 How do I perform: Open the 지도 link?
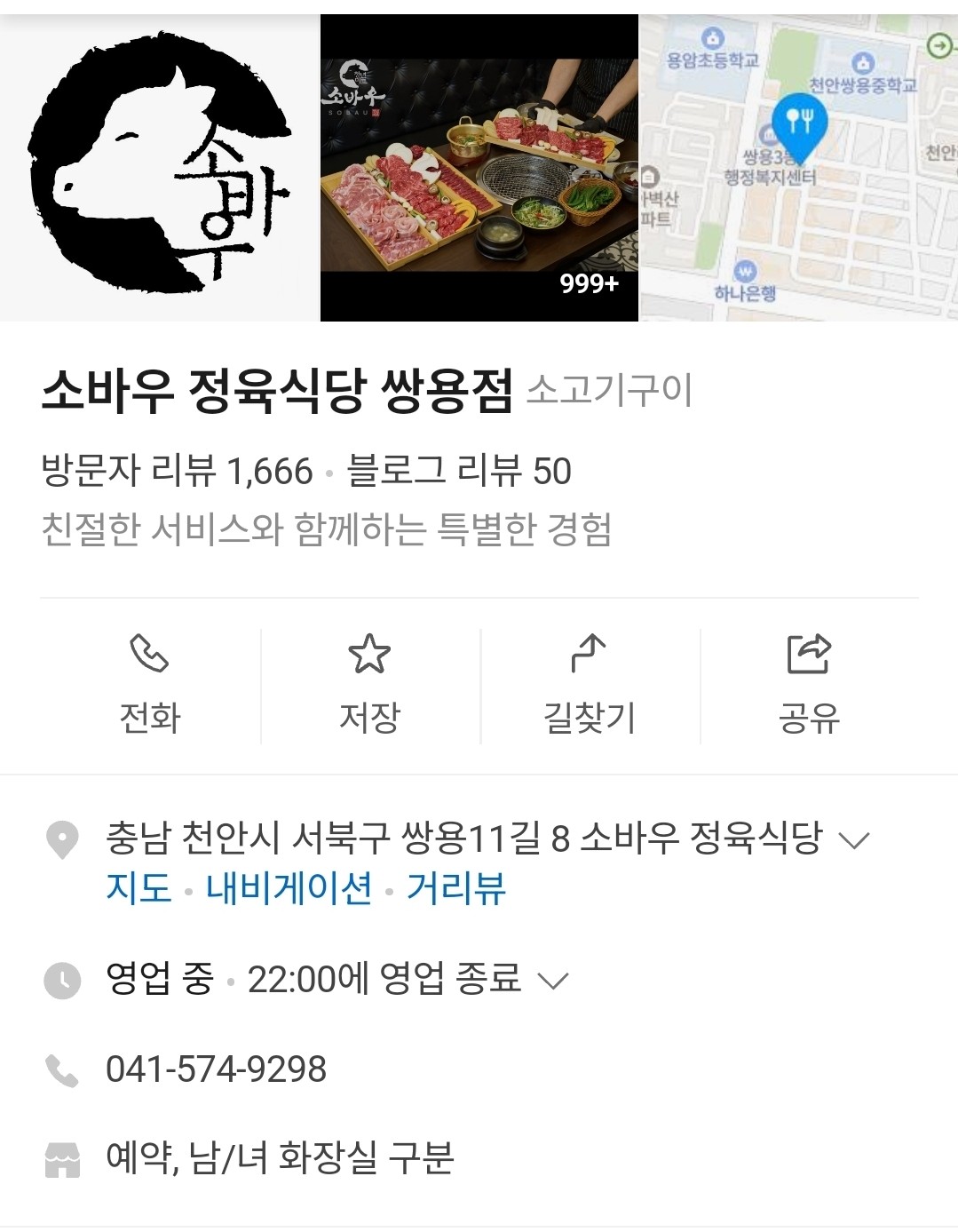139,888
